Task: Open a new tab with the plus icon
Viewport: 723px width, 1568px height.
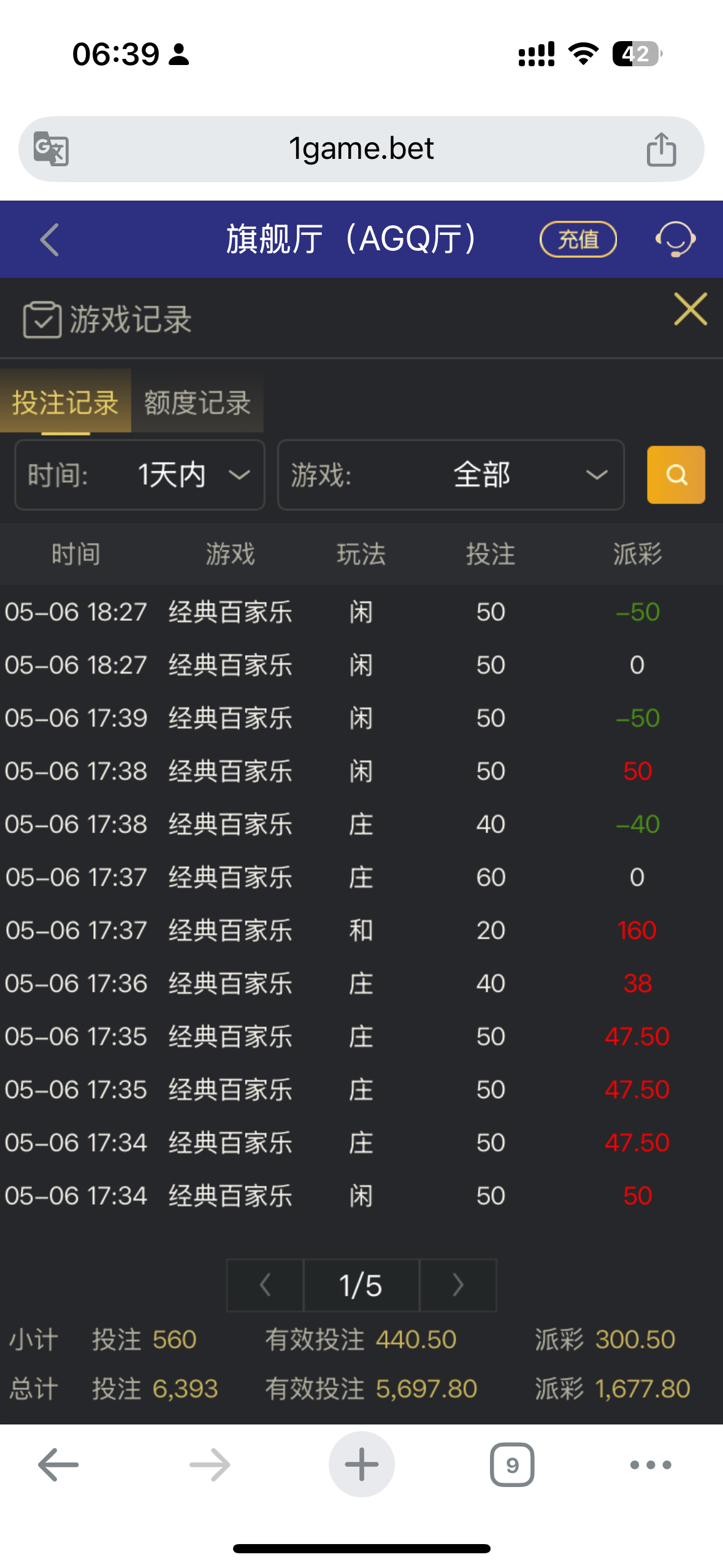Action: pyautogui.click(x=361, y=1465)
